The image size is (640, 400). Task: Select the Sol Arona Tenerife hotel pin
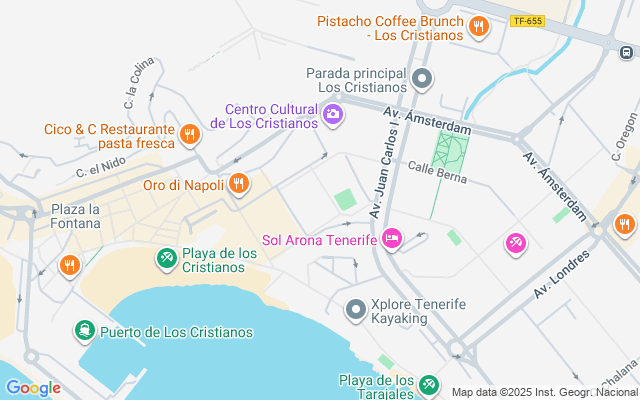(x=392, y=239)
